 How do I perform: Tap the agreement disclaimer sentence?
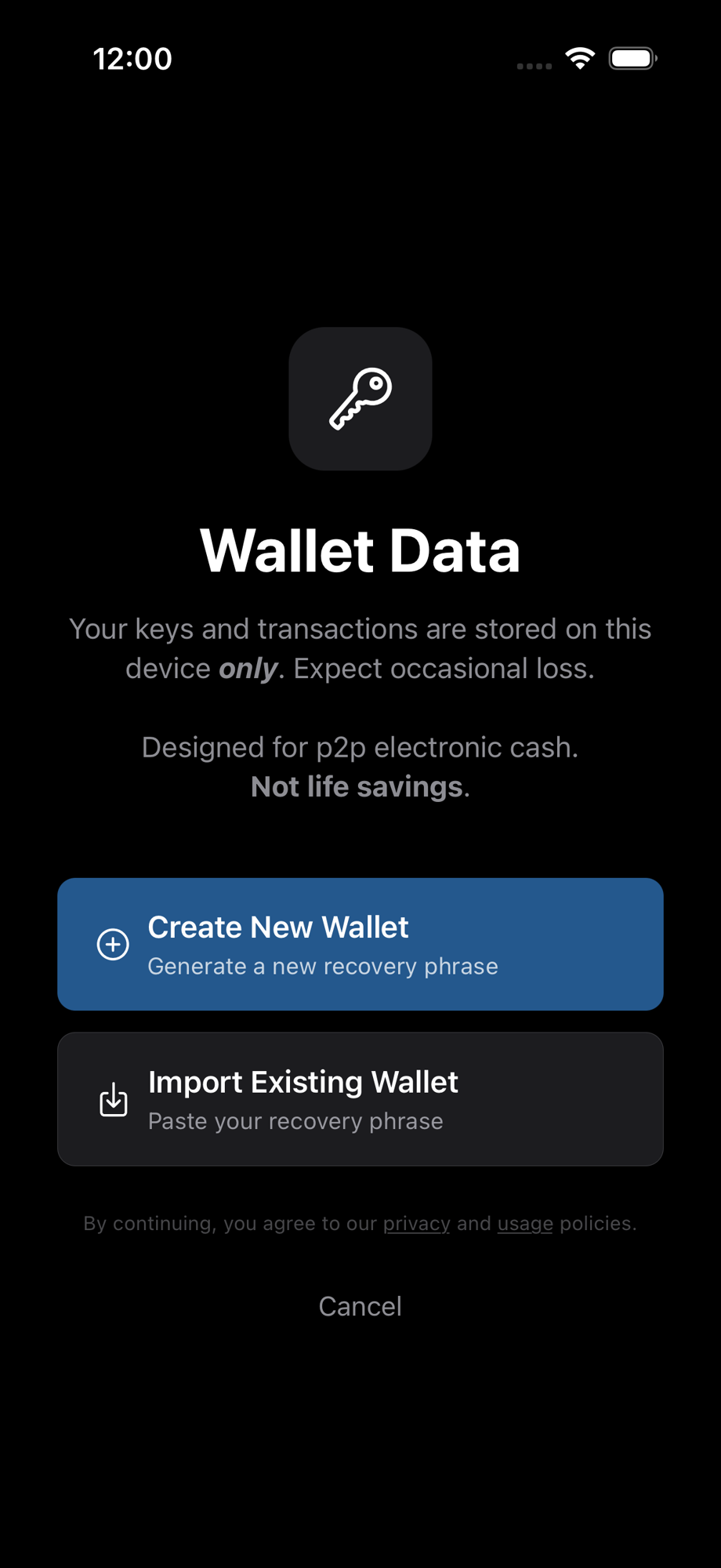(x=360, y=1223)
